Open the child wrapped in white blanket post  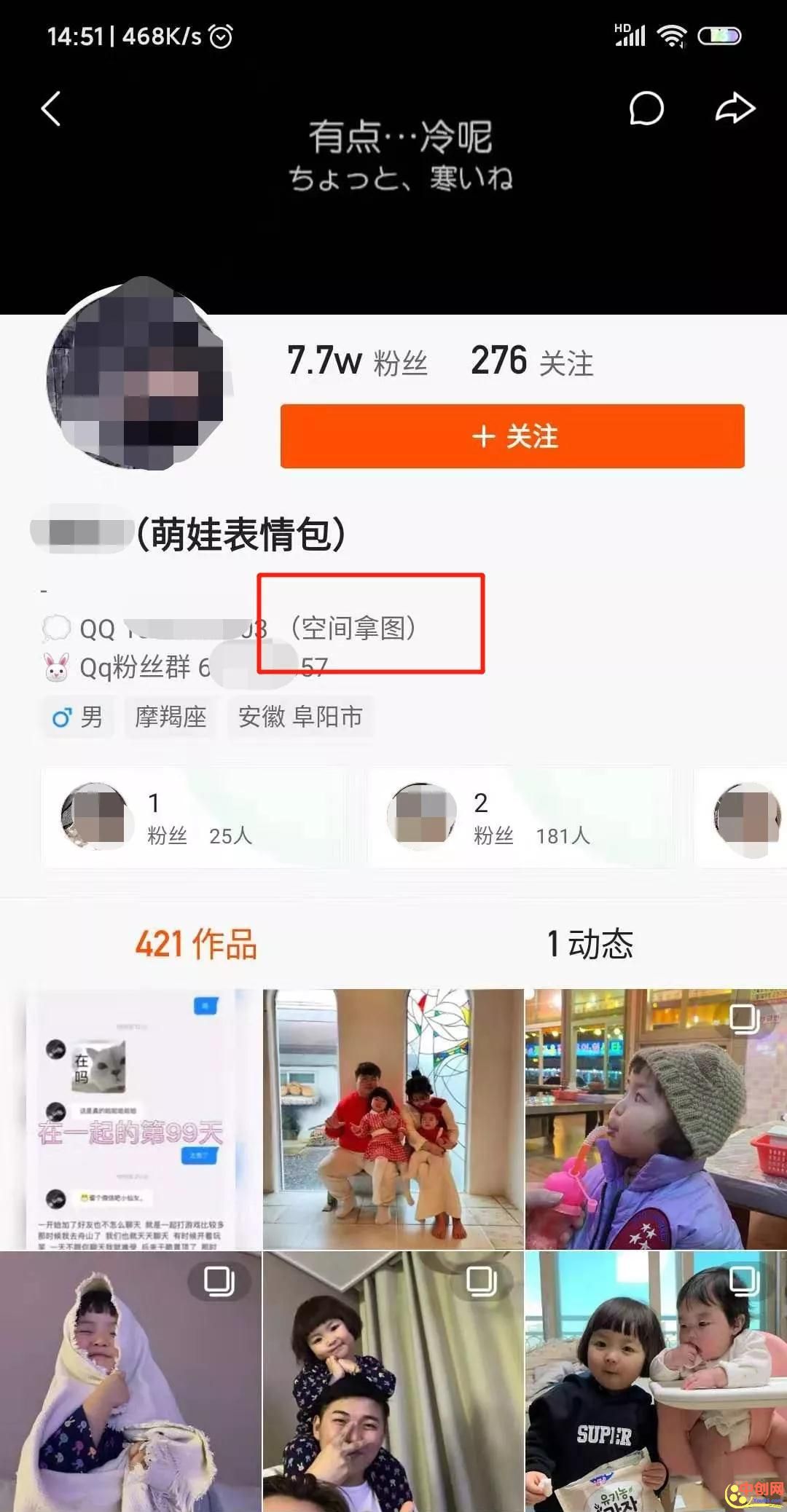pyautogui.click(x=130, y=1381)
